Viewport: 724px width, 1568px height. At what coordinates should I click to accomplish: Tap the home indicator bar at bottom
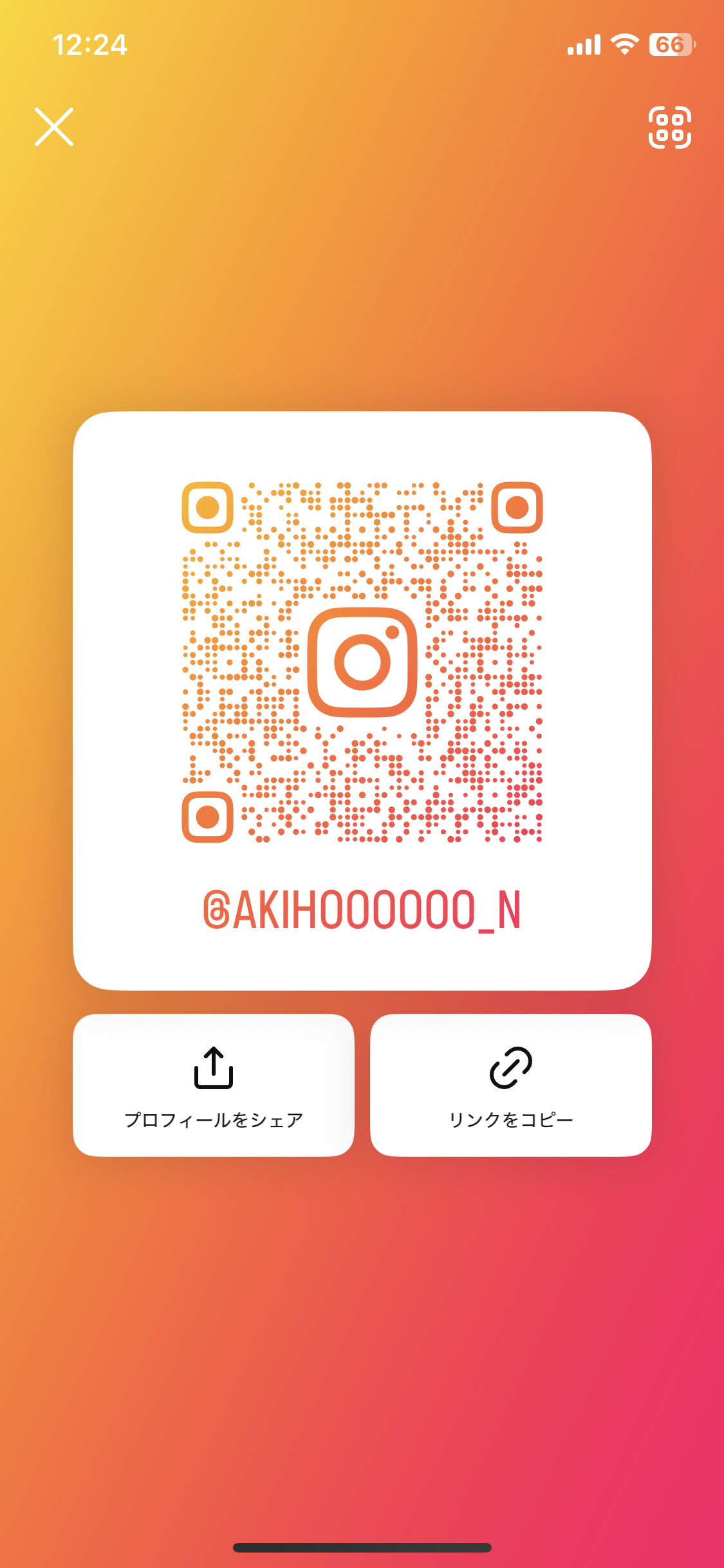[x=362, y=1547]
